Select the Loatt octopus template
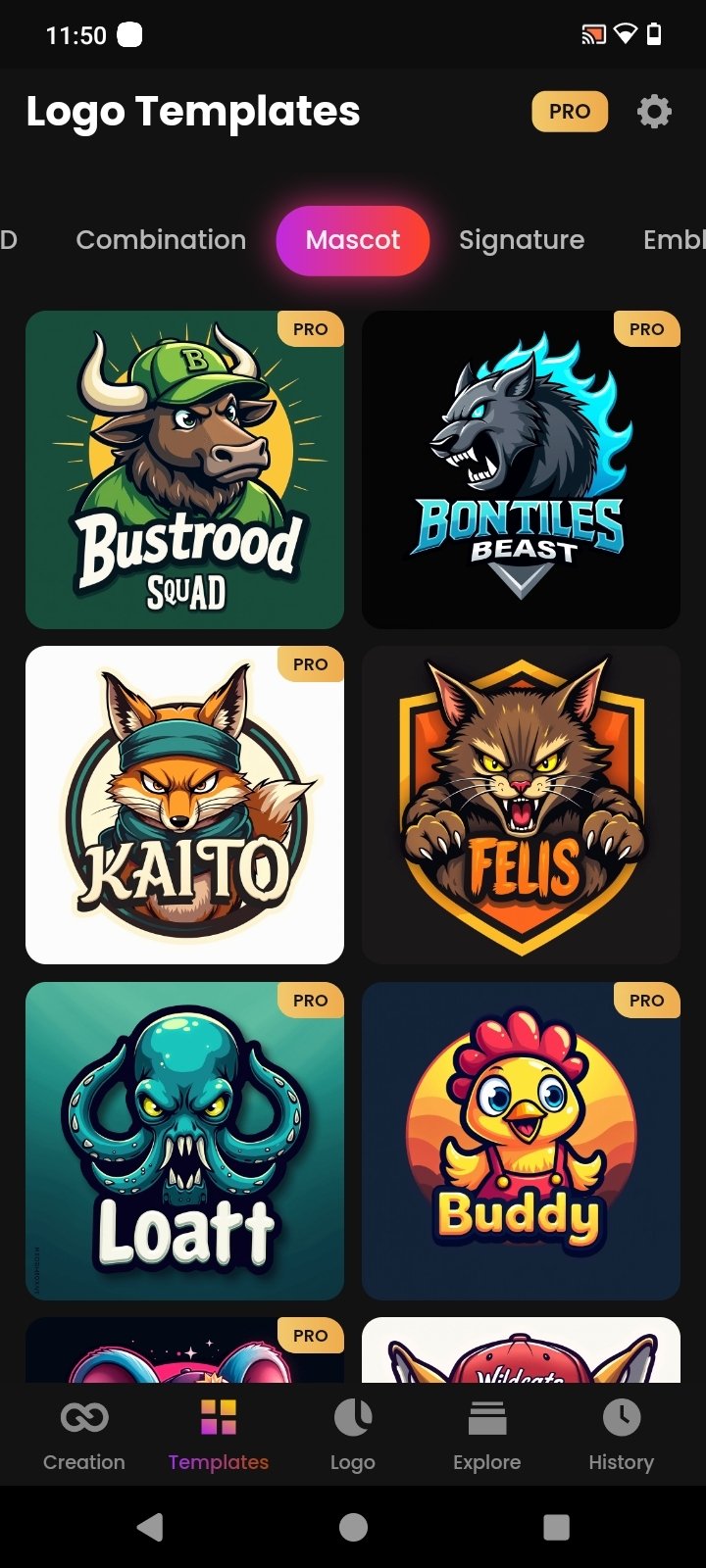 [x=184, y=1141]
